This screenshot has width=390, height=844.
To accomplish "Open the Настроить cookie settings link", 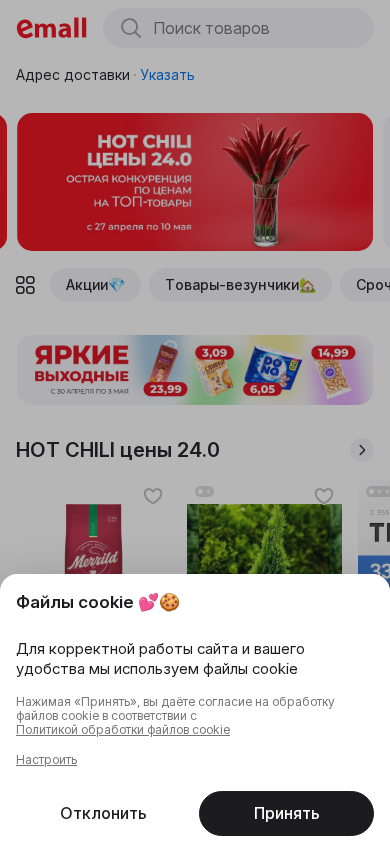I will pos(46,759).
